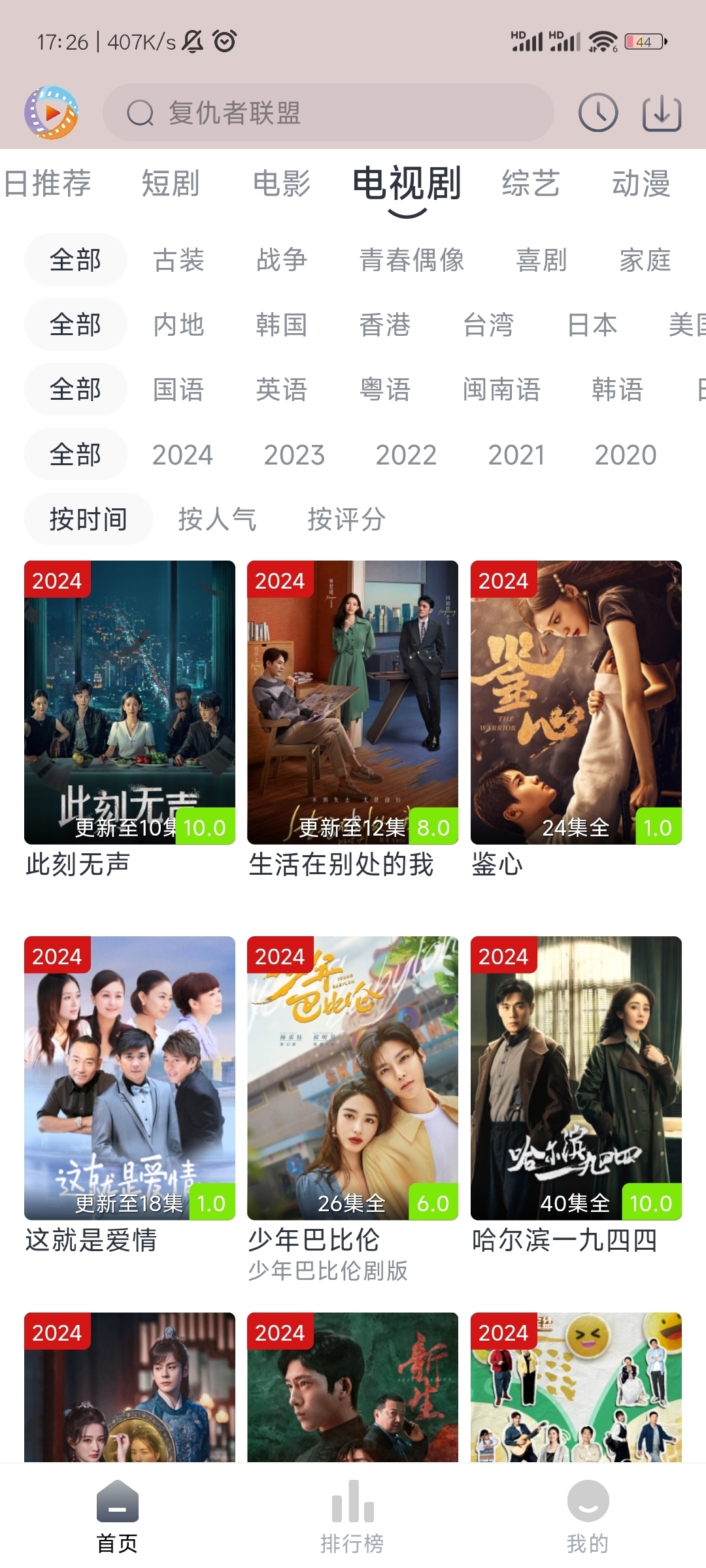Image resolution: width=706 pixels, height=1568 pixels.
Task: Tap the alarm clock status bar icon
Action: point(225,41)
